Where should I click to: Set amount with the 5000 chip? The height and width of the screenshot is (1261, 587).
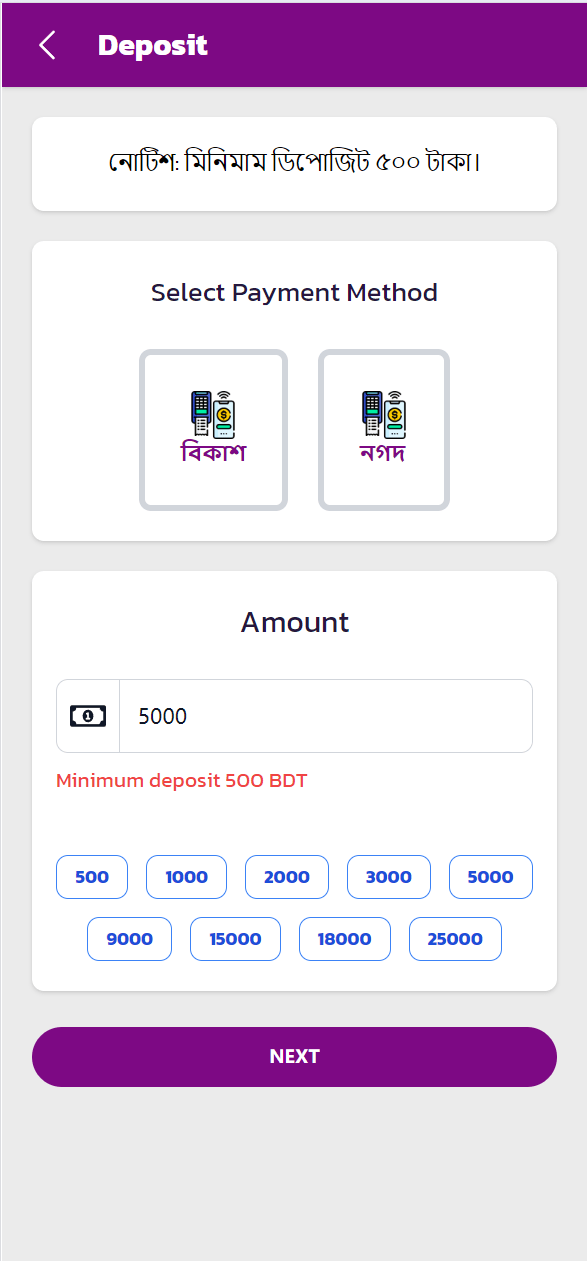(x=491, y=877)
